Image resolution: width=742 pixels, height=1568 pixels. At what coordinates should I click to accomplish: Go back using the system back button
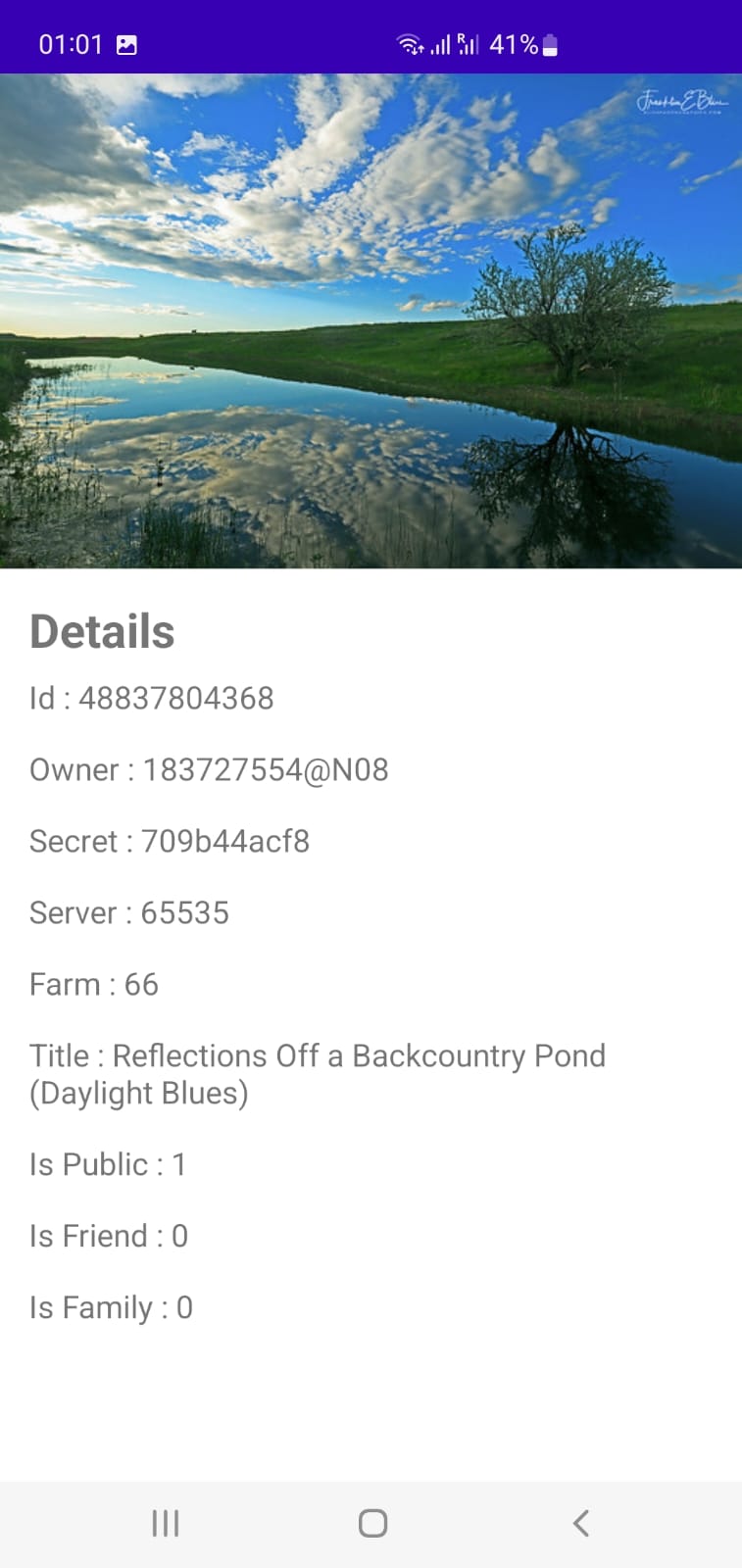click(580, 1523)
